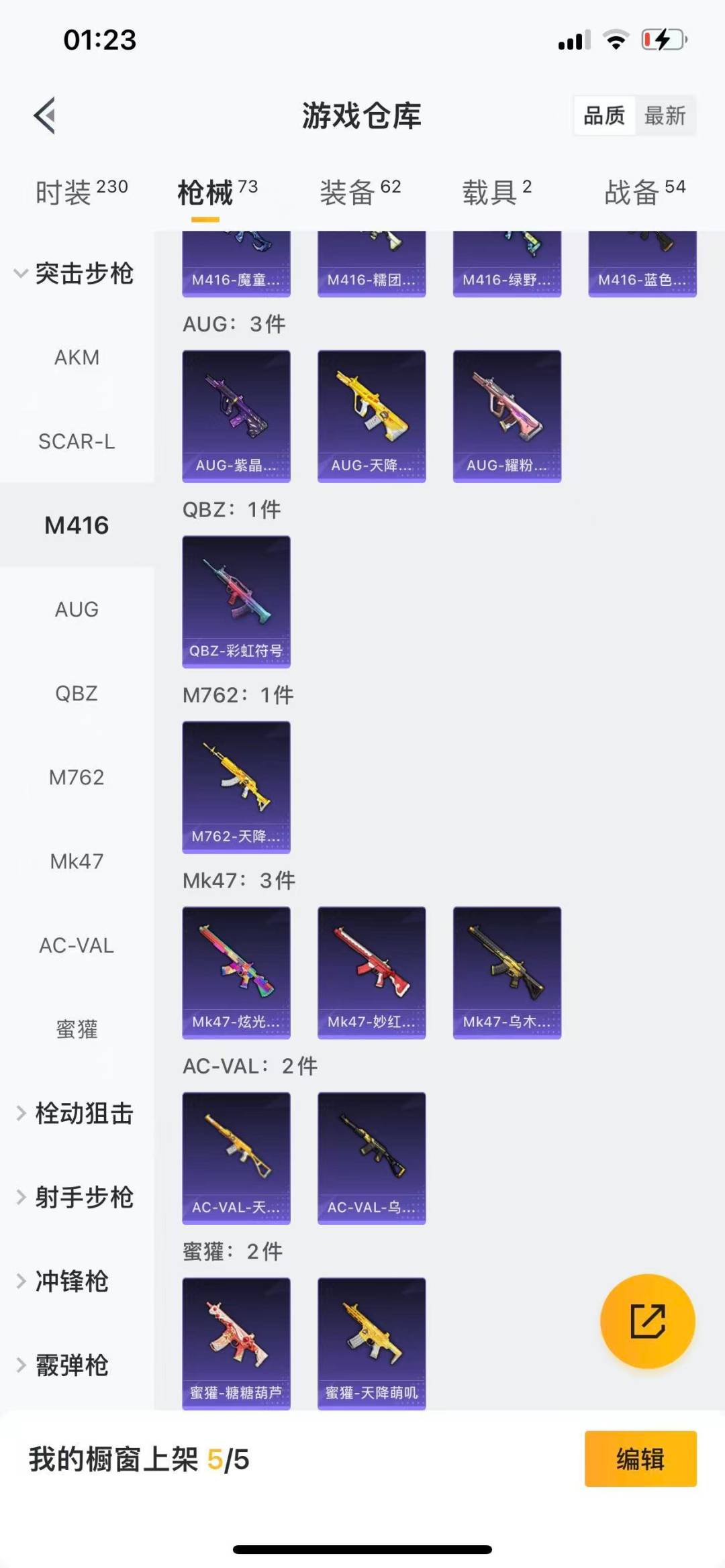Screen dimensions: 725x1568
Task: Expand the 栓动狙击 category
Action: tap(77, 1113)
